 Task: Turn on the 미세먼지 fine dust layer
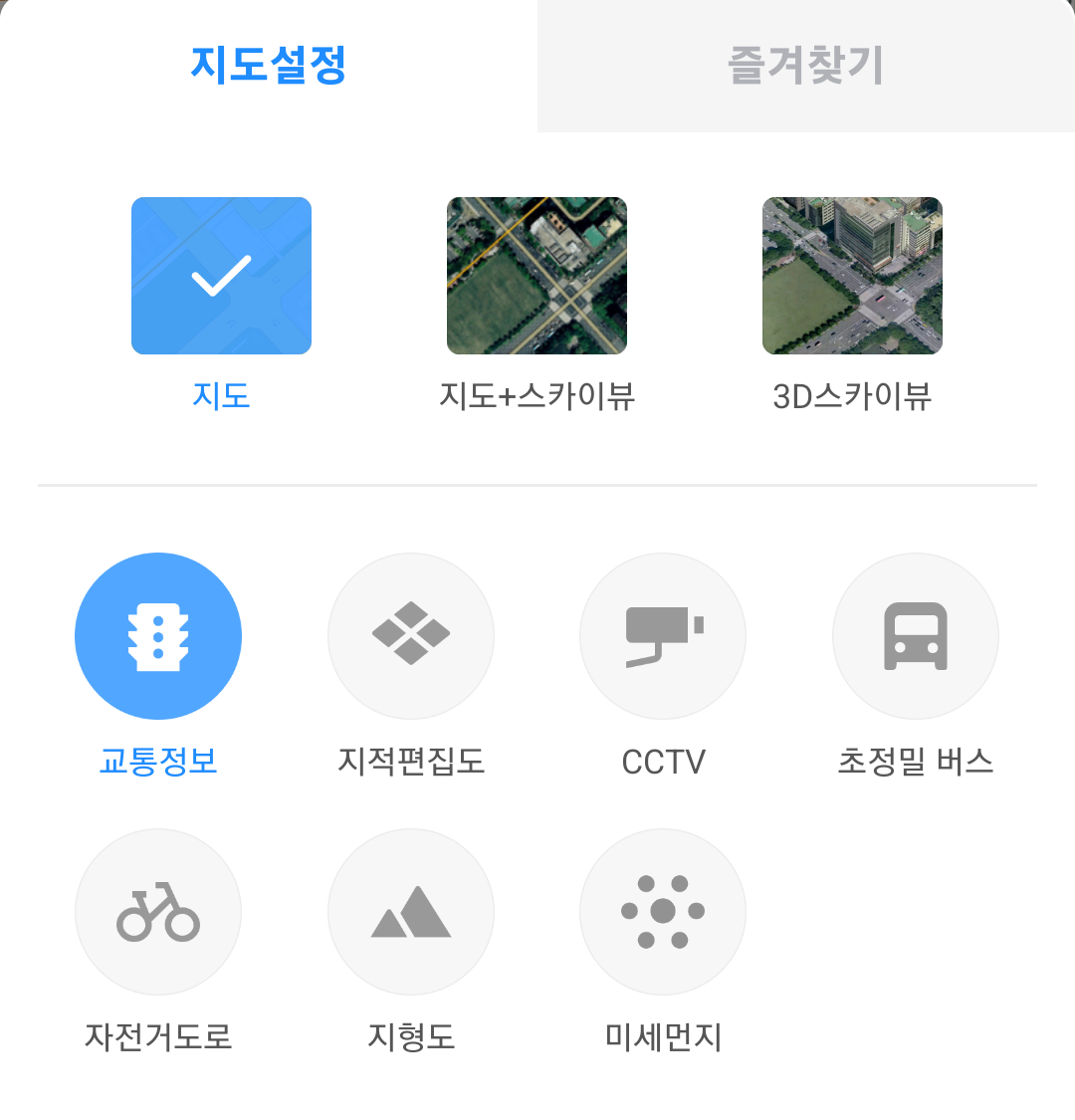pyautogui.click(x=663, y=912)
